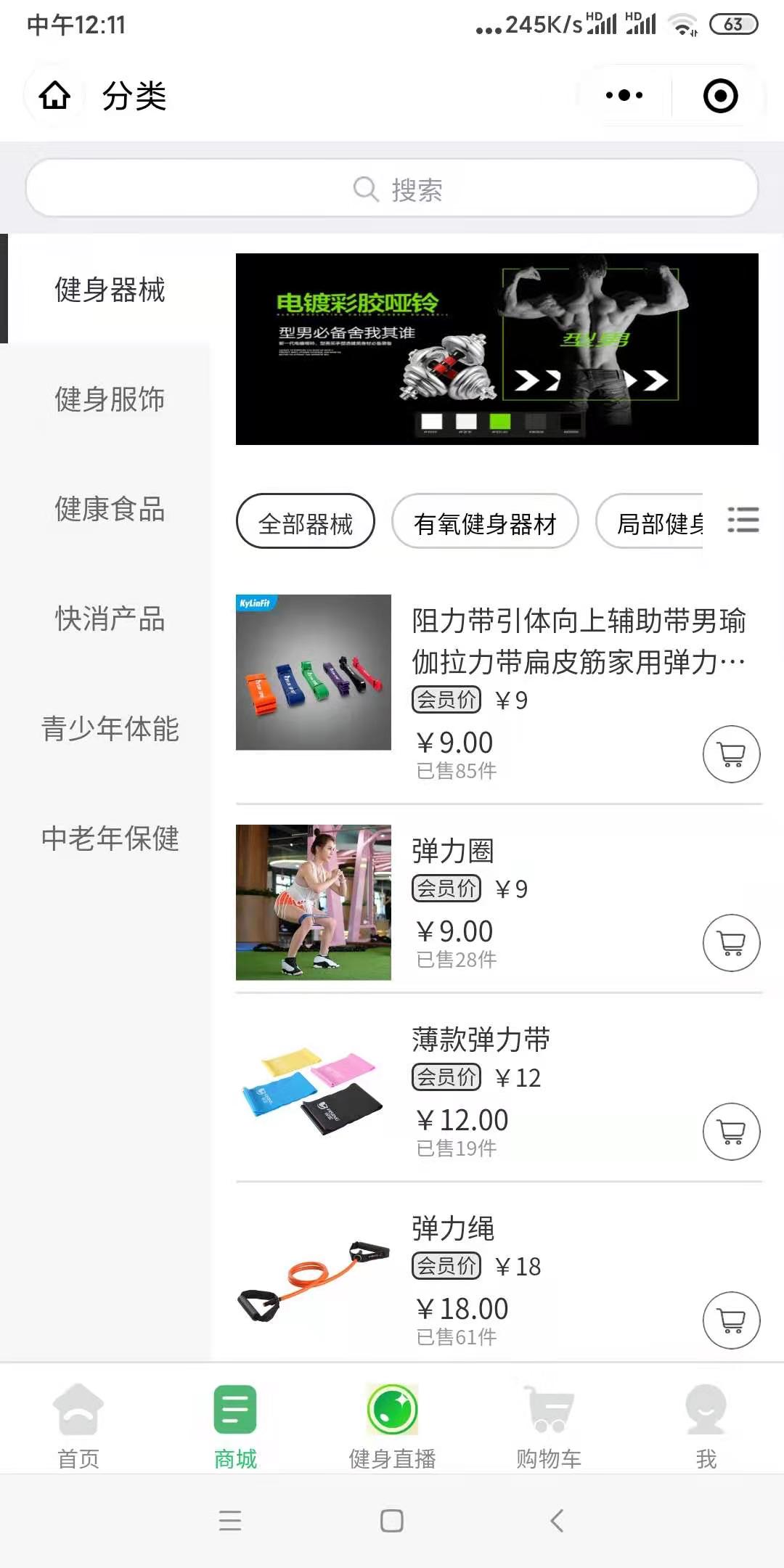784x1568 pixels.
Task: Open the mini-program home icon top left
Action: [x=57, y=94]
